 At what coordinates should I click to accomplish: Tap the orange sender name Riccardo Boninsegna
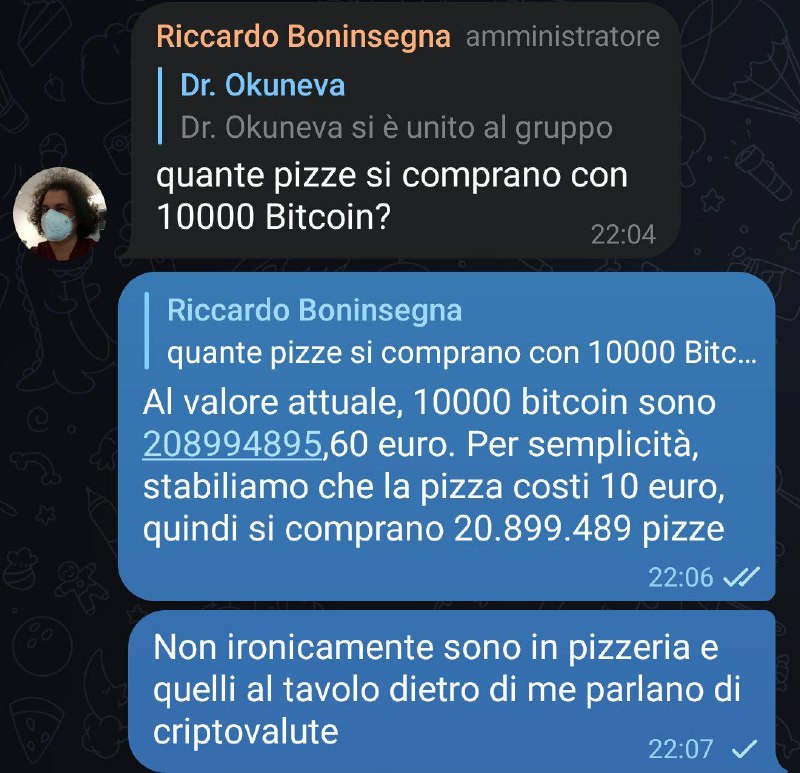point(303,38)
